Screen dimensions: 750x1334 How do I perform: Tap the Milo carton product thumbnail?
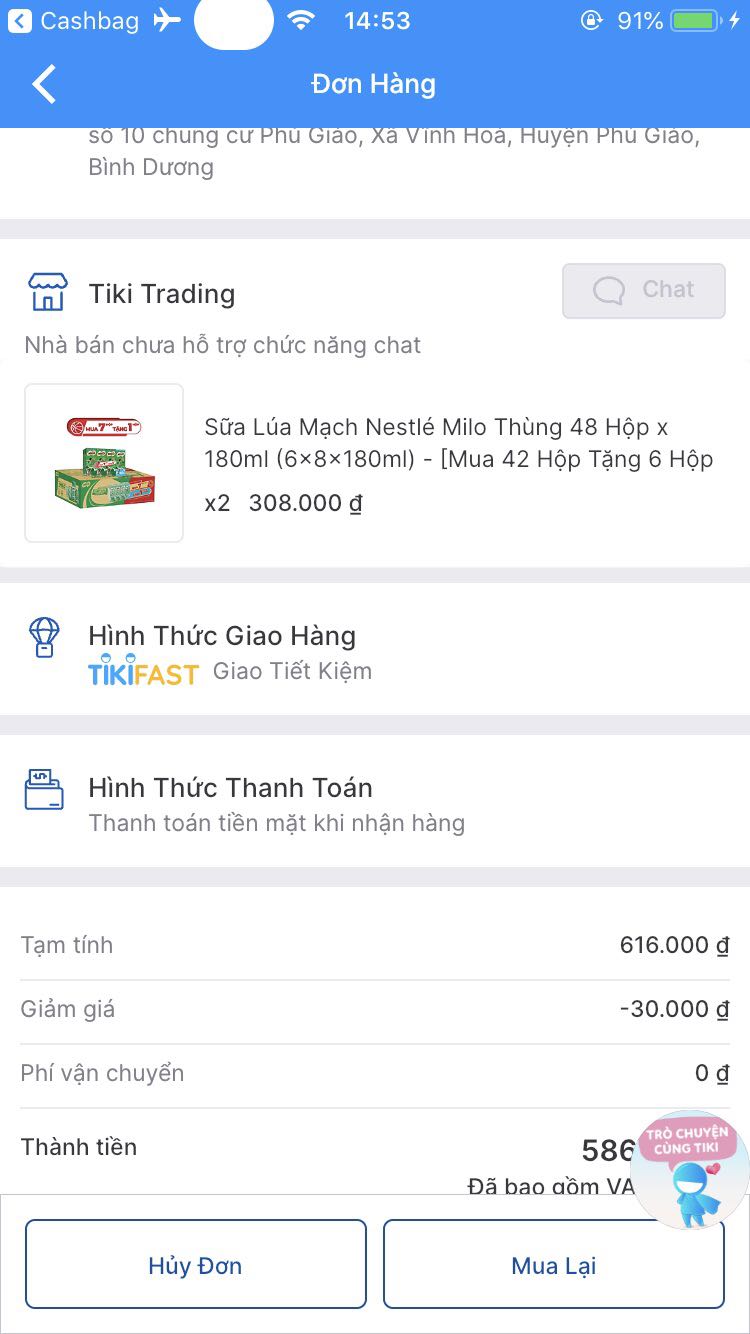tap(104, 462)
